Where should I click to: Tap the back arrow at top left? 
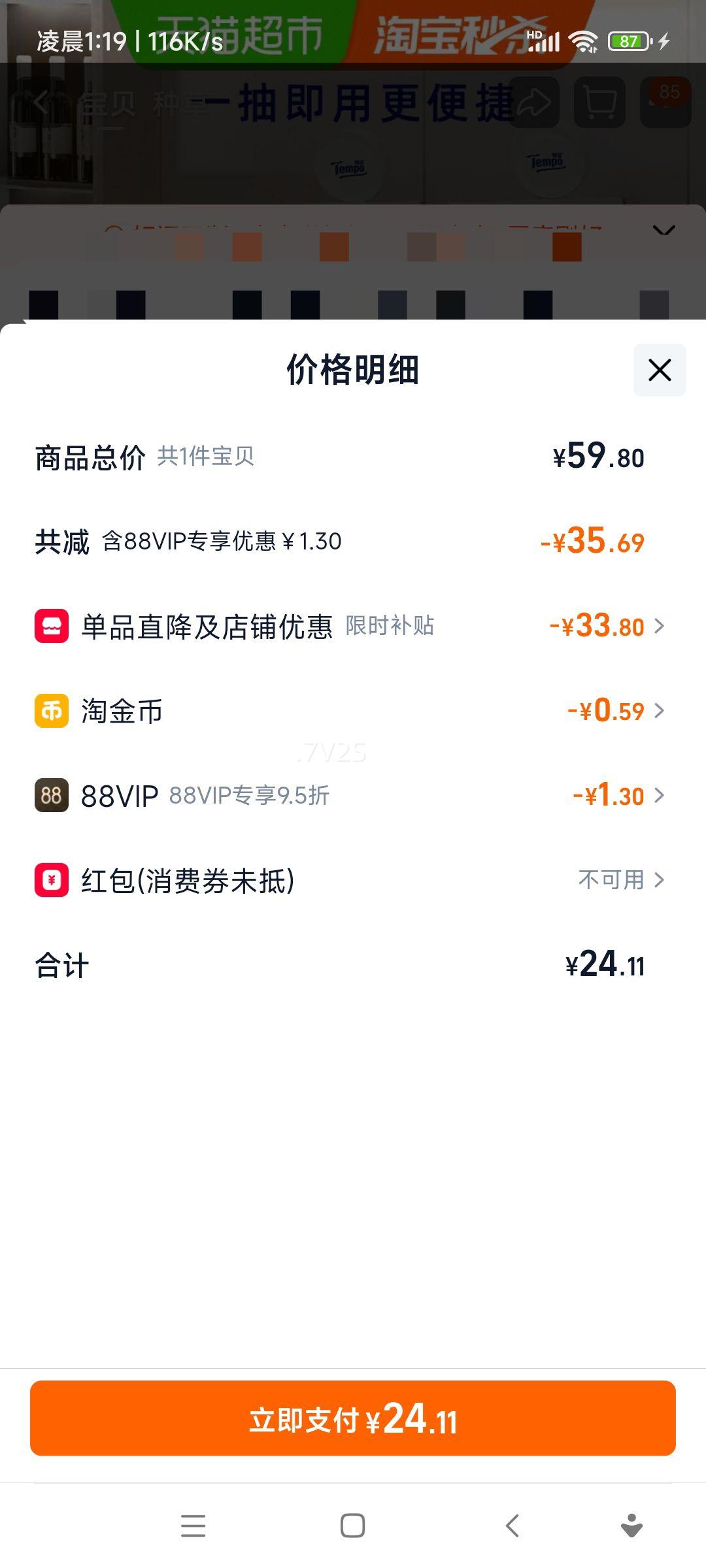click(39, 101)
